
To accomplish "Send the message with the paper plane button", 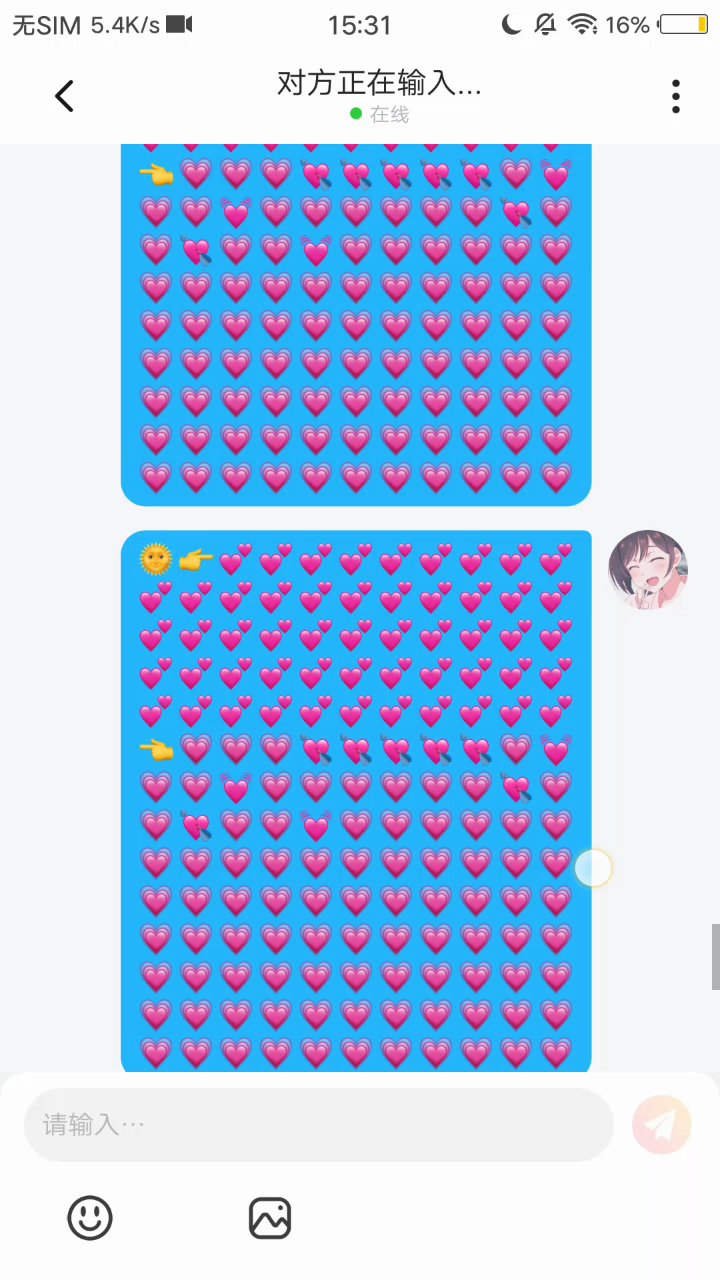I will click(662, 1125).
